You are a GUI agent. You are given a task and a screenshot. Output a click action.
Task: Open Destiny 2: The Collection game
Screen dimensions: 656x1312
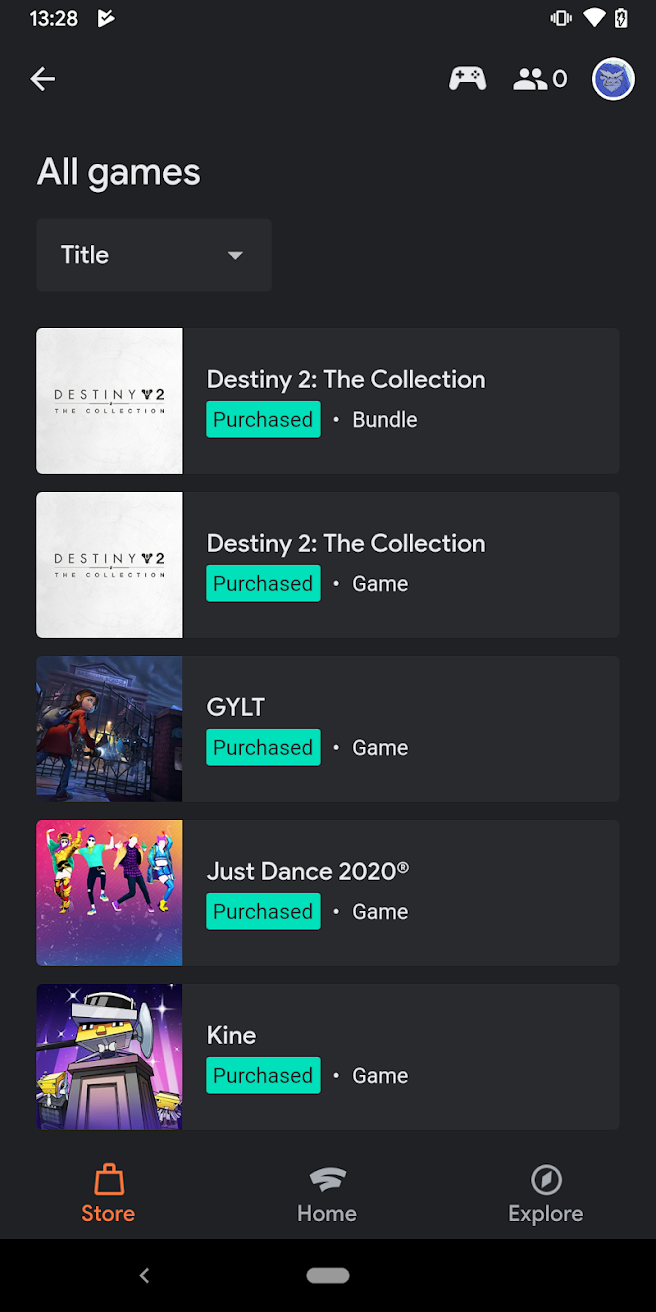pyautogui.click(x=328, y=564)
